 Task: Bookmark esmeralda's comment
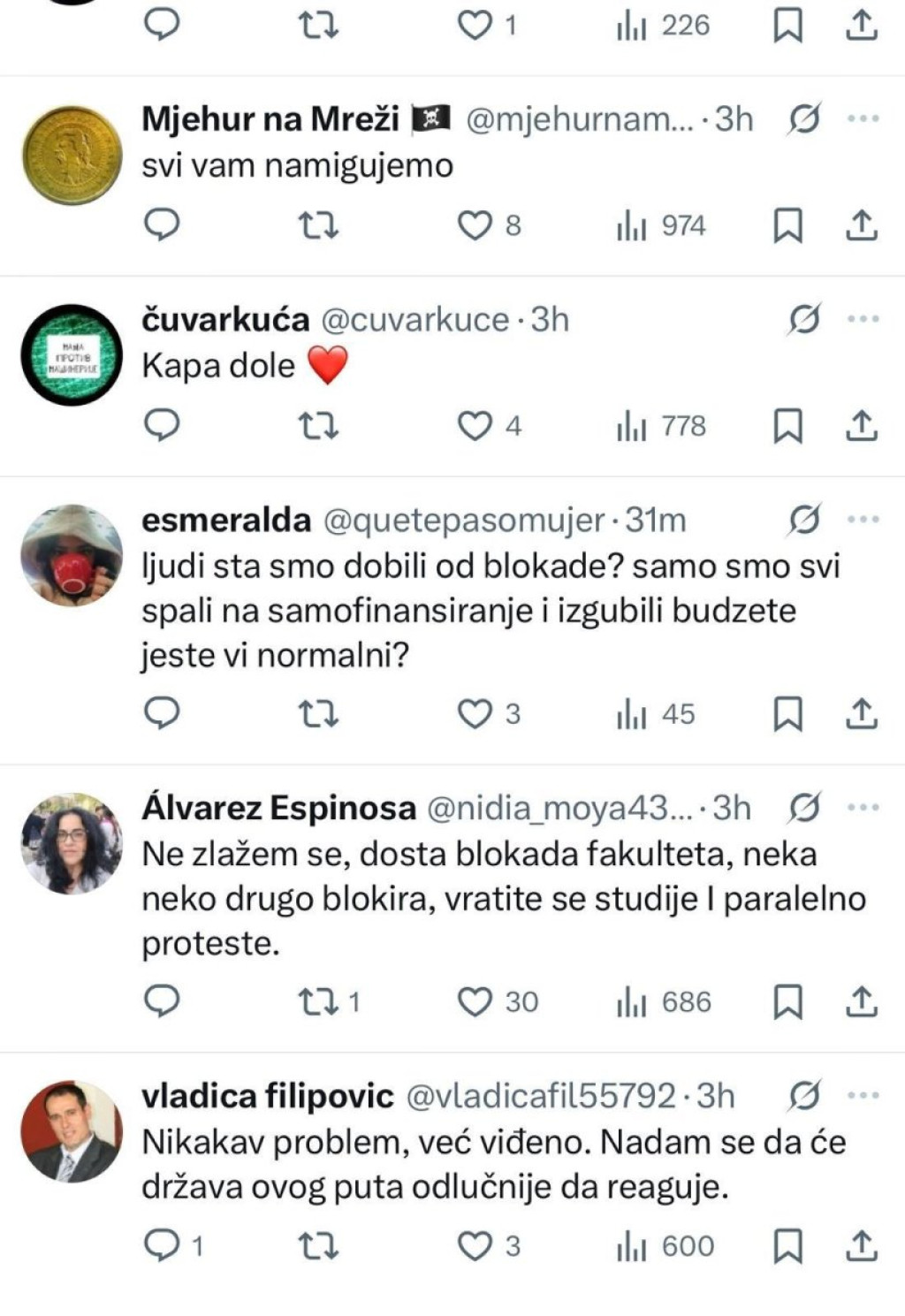click(x=787, y=713)
